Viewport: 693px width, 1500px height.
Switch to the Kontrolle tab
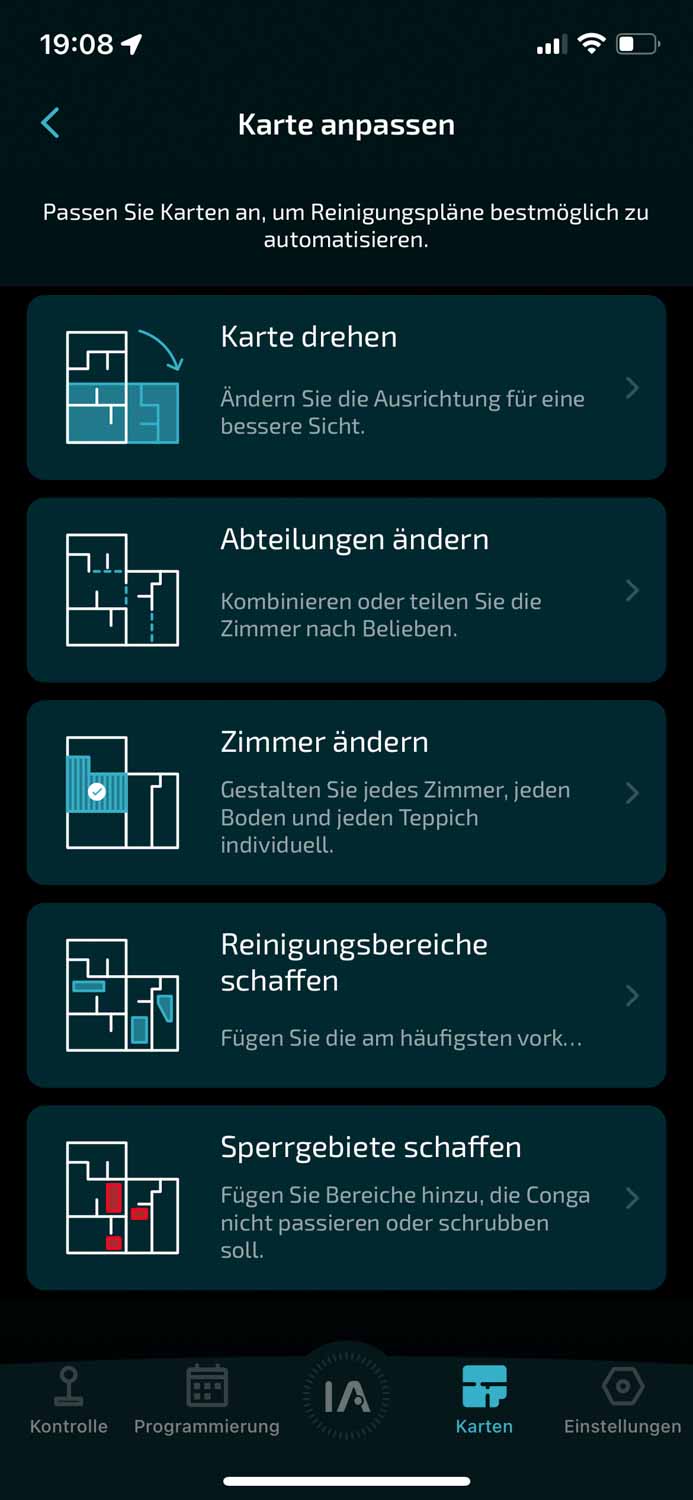click(68, 1400)
